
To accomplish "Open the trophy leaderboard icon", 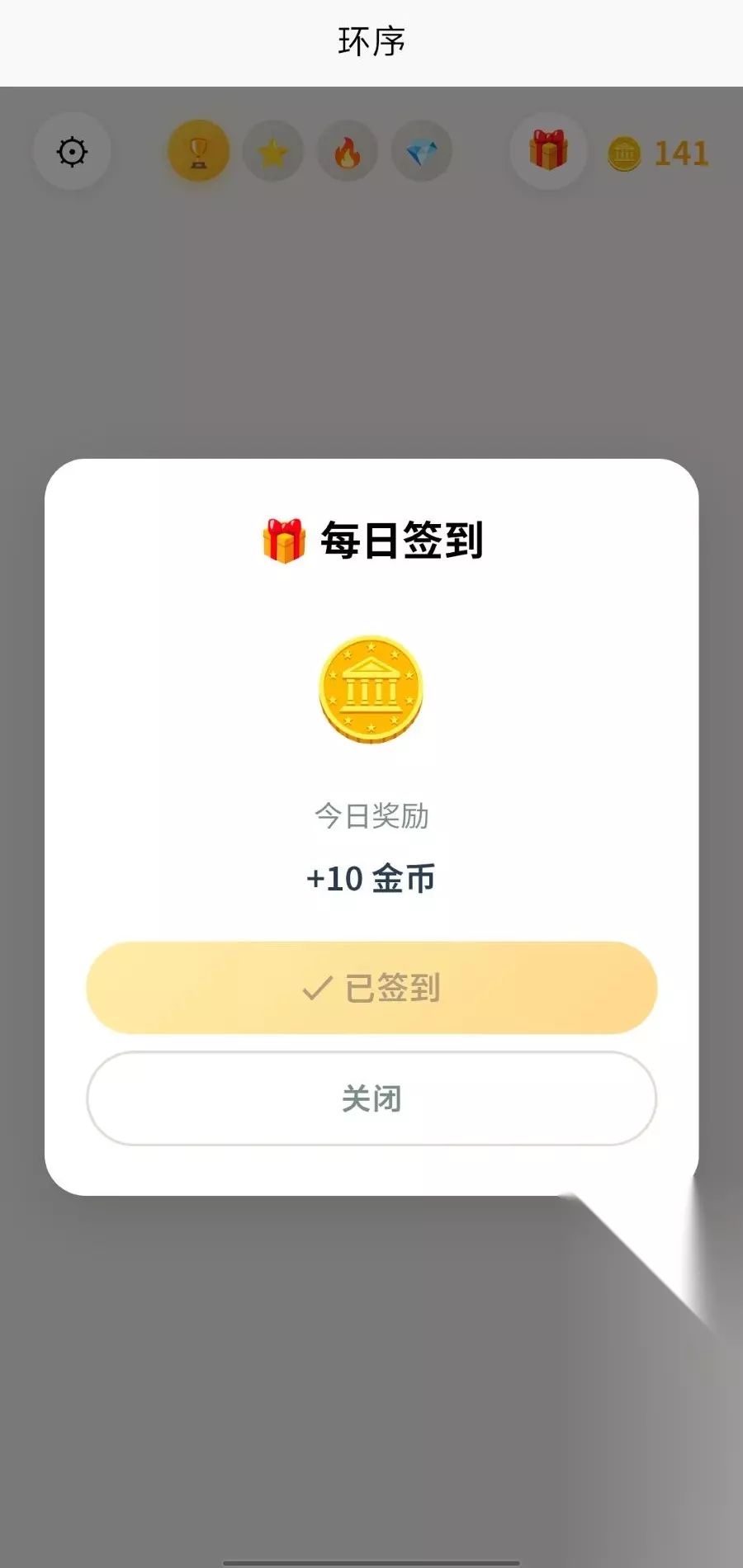I will coord(199,152).
